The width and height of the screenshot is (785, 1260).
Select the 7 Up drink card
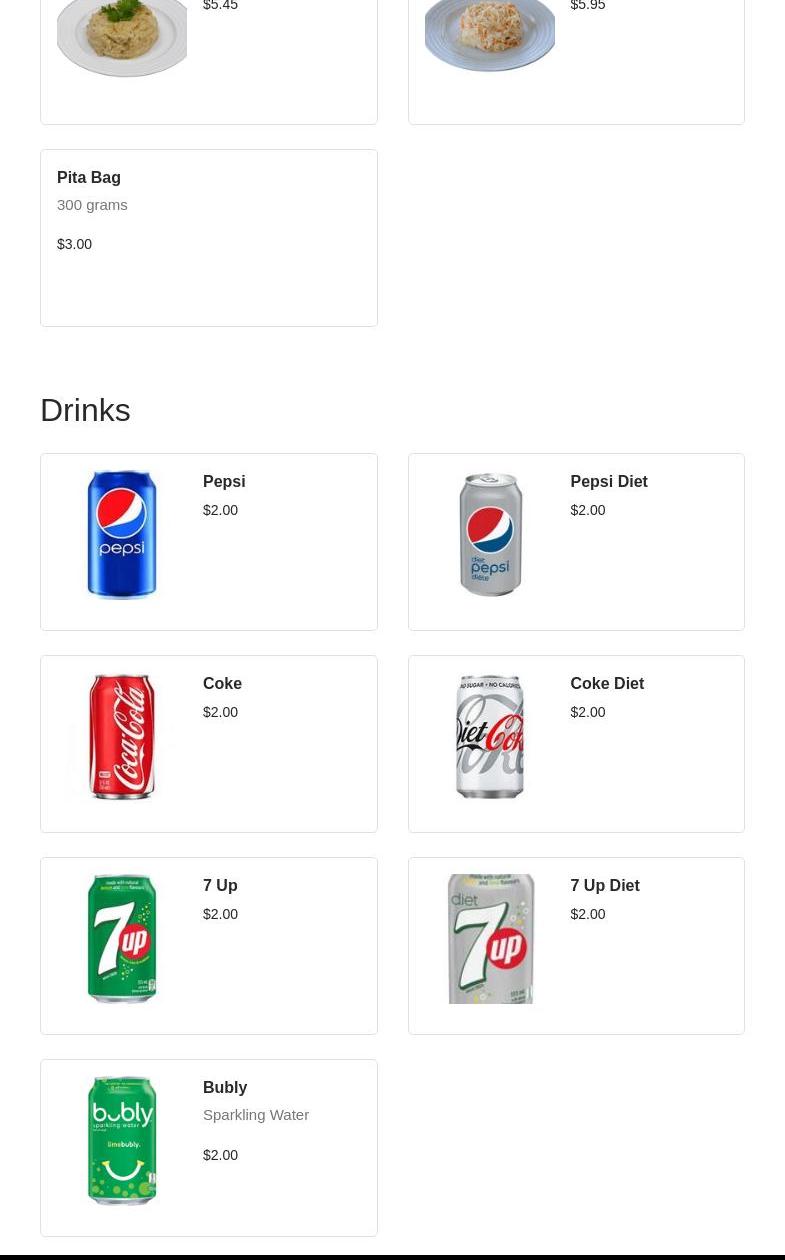(x=208, y=946)
